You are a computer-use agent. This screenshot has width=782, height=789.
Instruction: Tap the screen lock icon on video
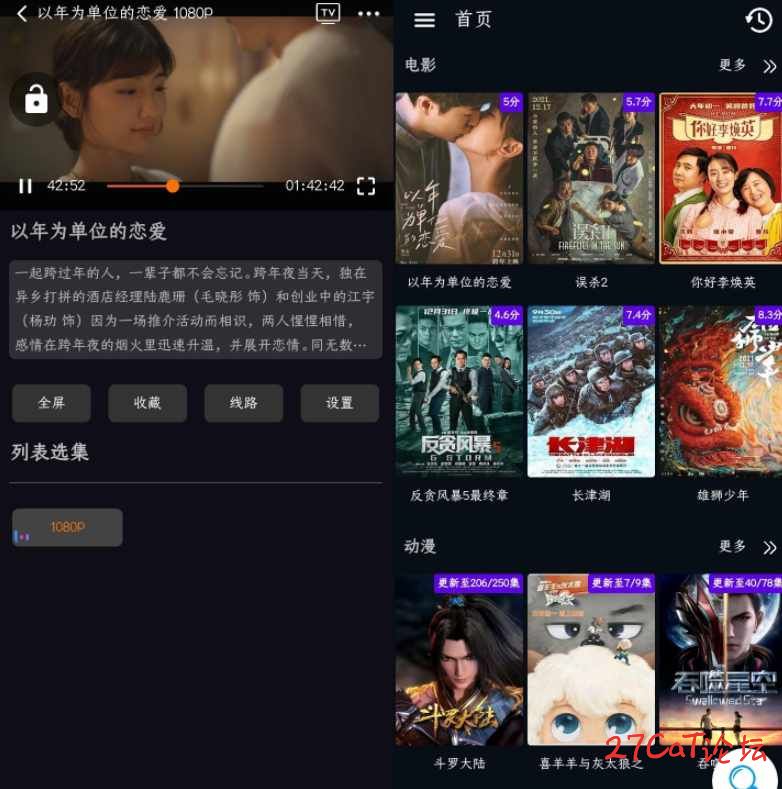coord(36,99)
